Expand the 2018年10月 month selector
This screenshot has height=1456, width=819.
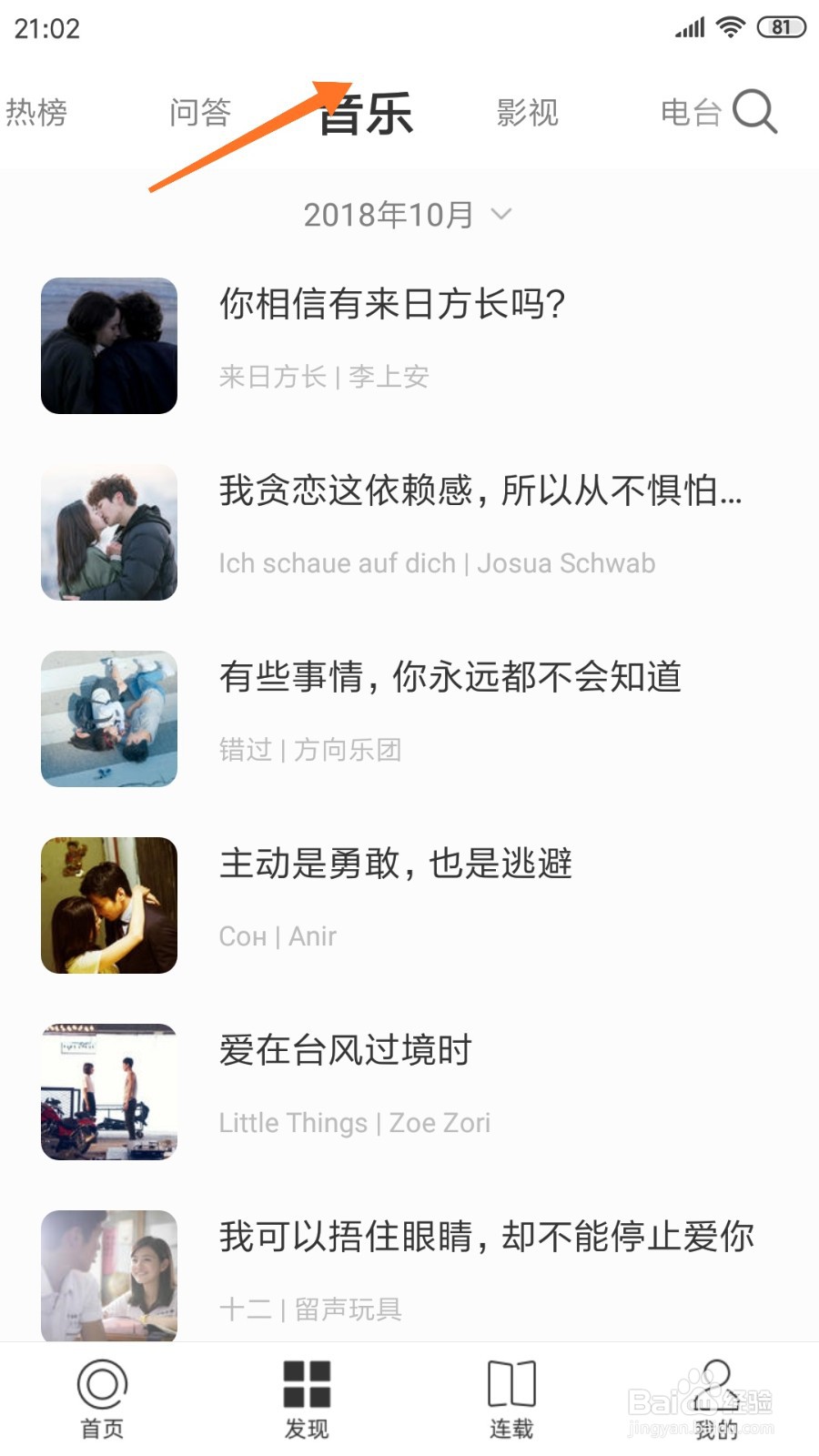tap(405, 215)
